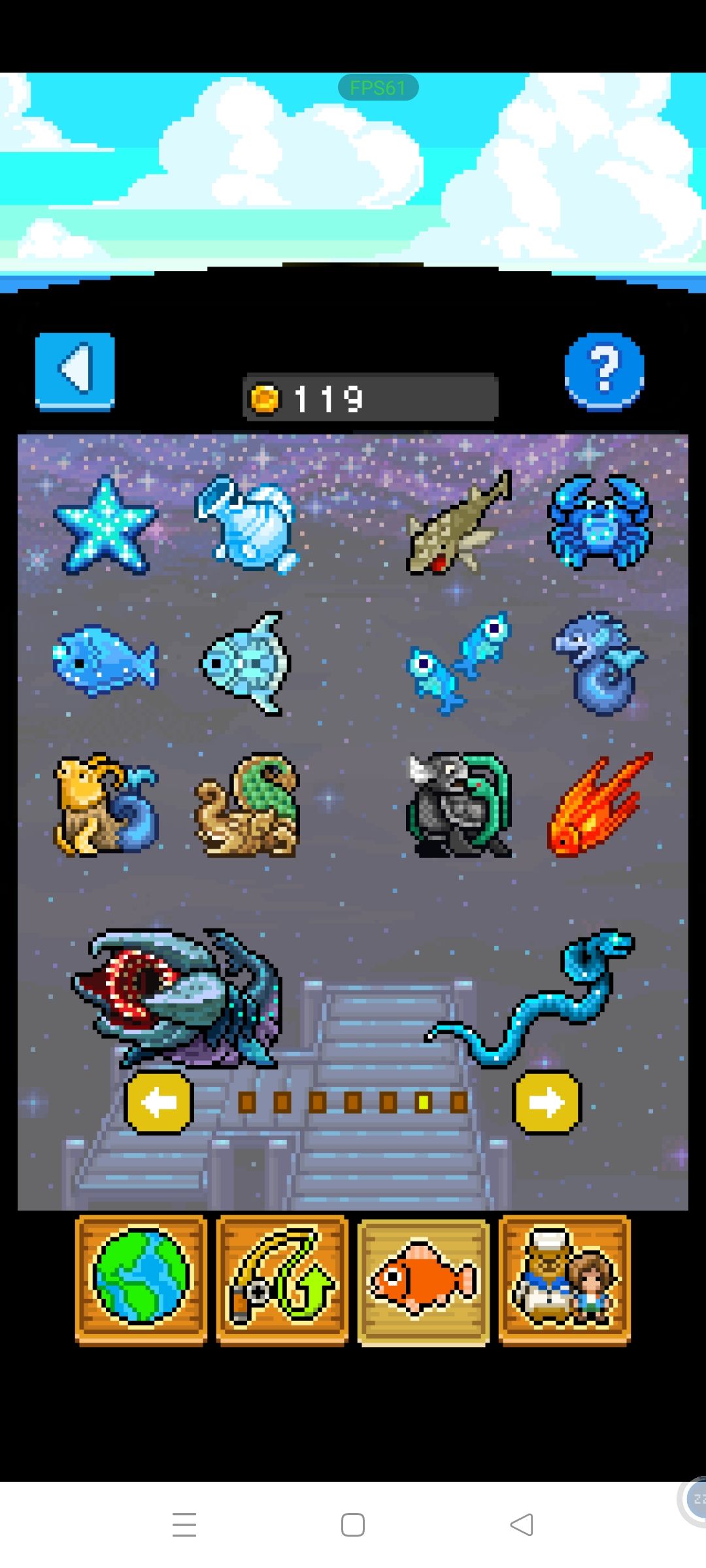Select the brown shark with red mouth
This screenshot has height=1568, width=706.
458,523
